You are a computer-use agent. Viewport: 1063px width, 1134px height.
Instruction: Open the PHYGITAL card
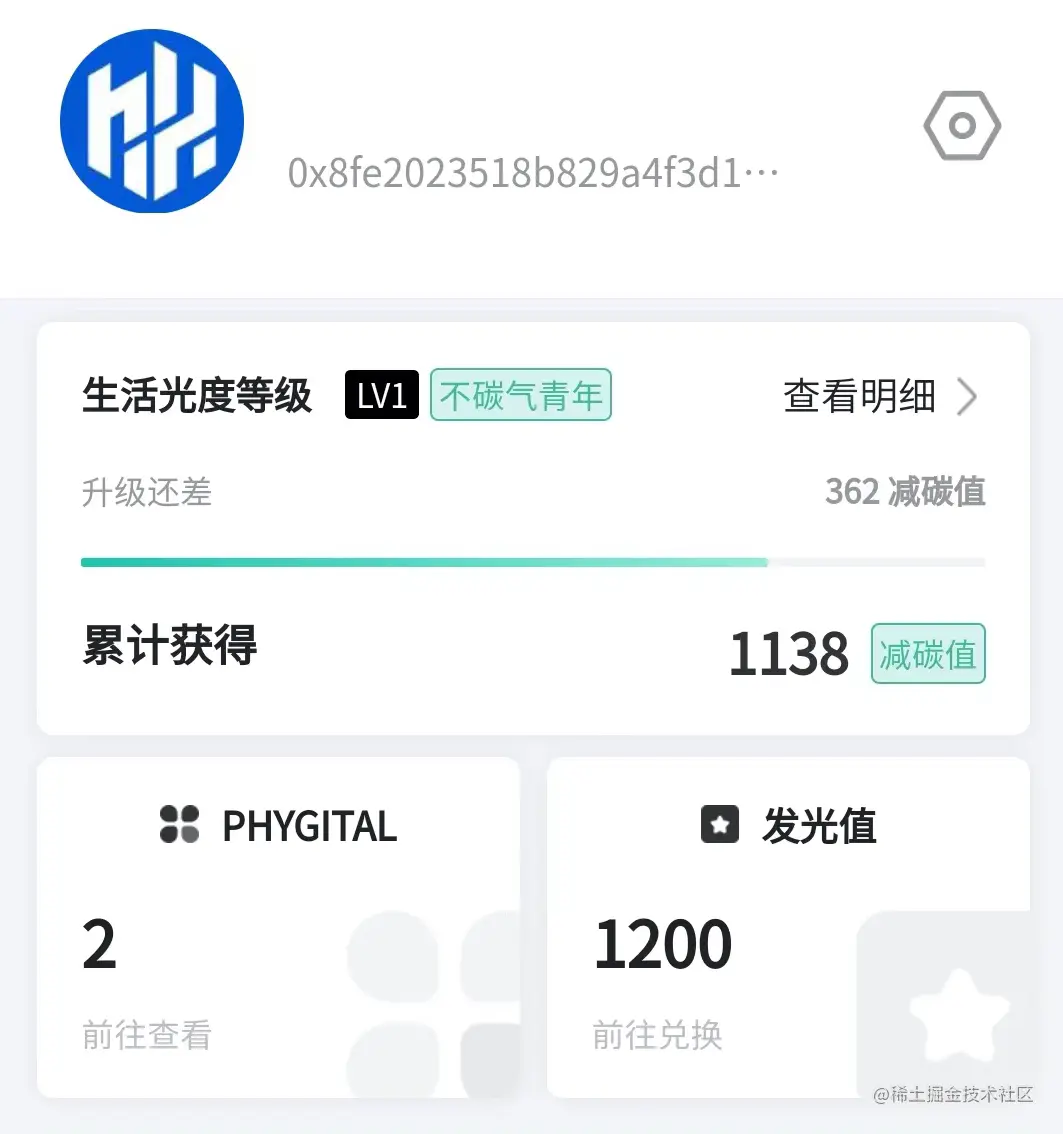(x=278, y=927)
